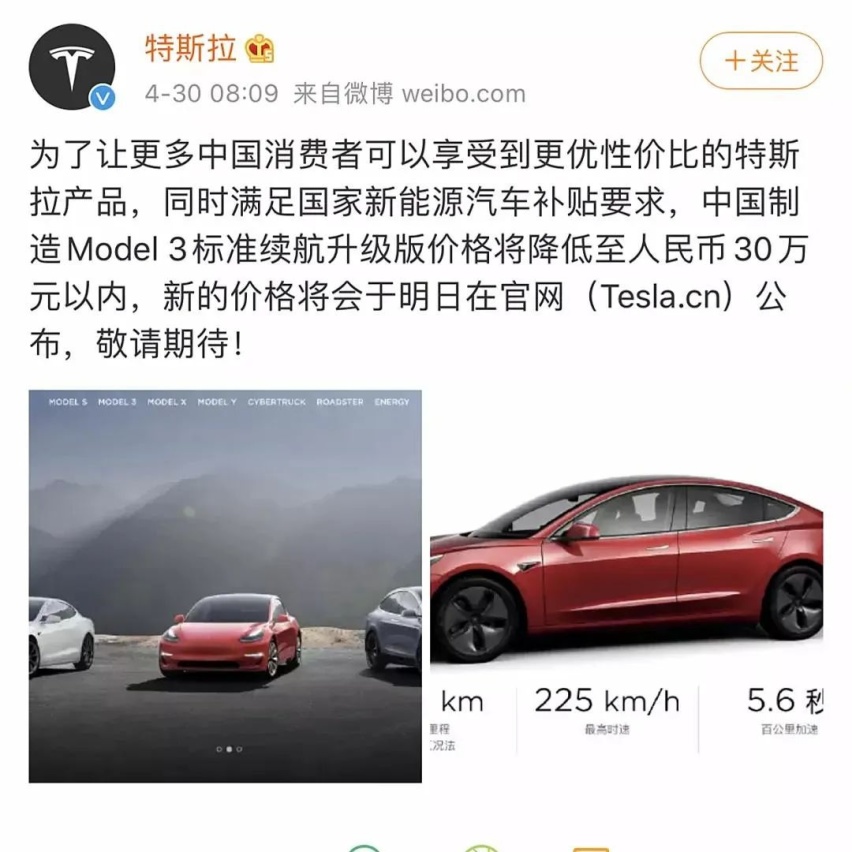View the first post image with three cars

coord(225,585)
